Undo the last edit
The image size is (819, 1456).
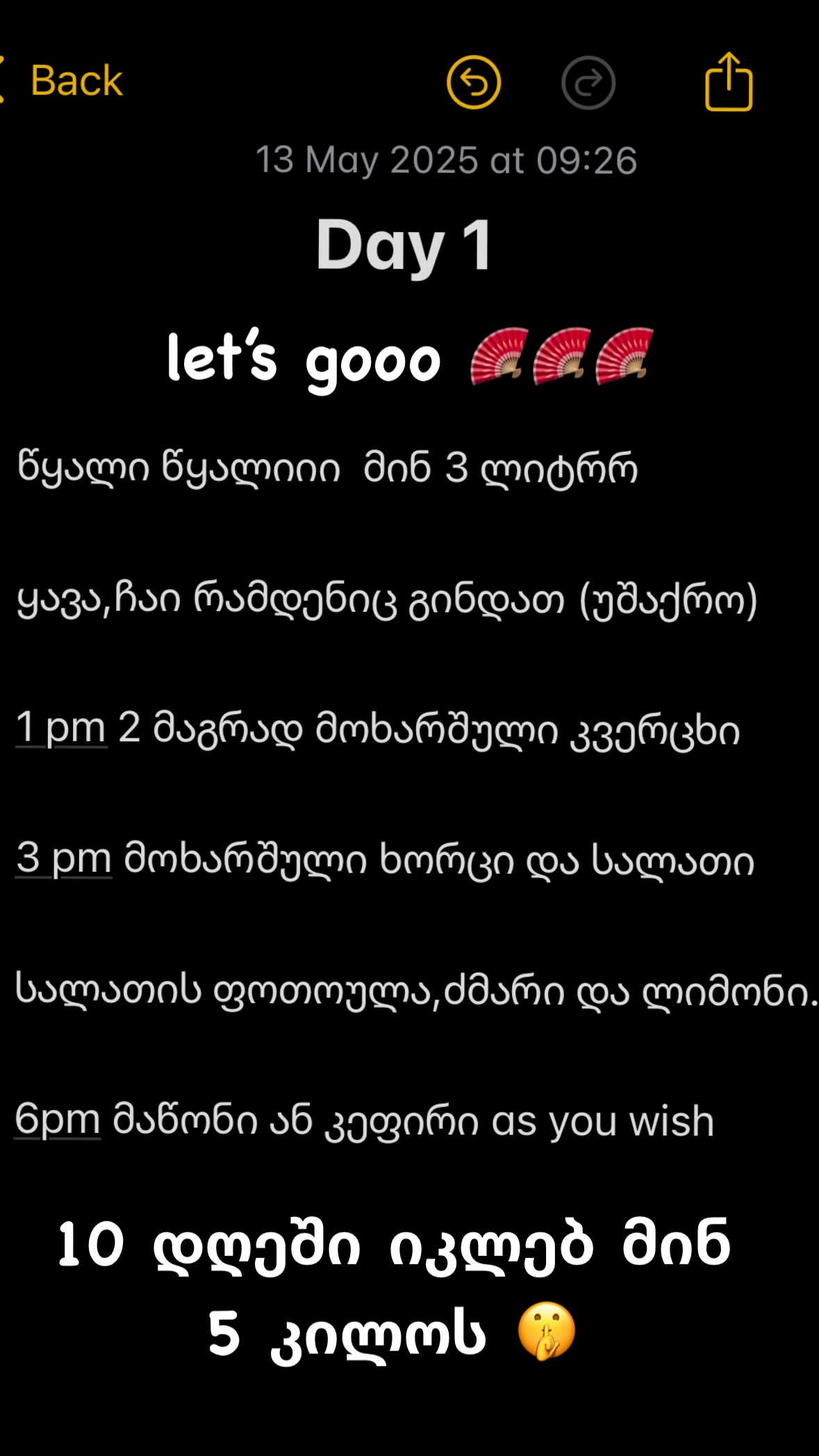pos(474,83)
